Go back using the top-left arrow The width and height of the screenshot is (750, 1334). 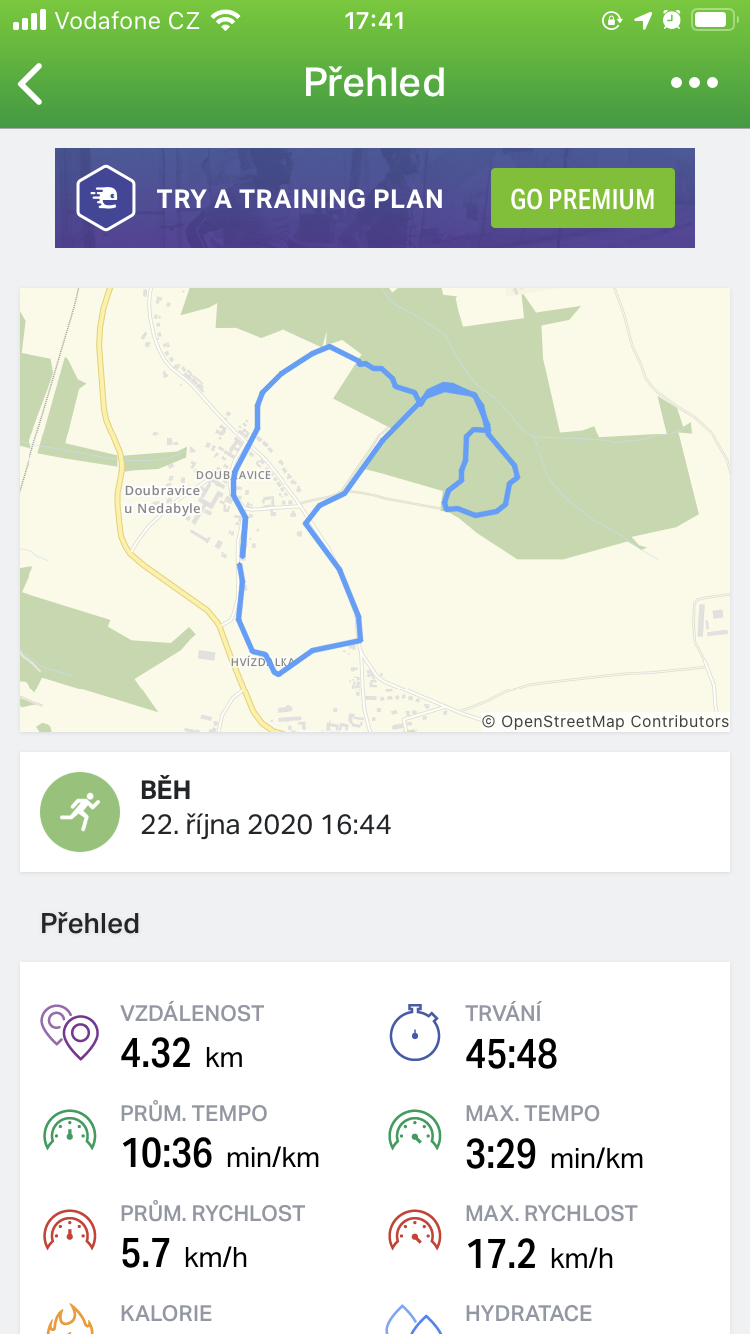coord(31,84)
